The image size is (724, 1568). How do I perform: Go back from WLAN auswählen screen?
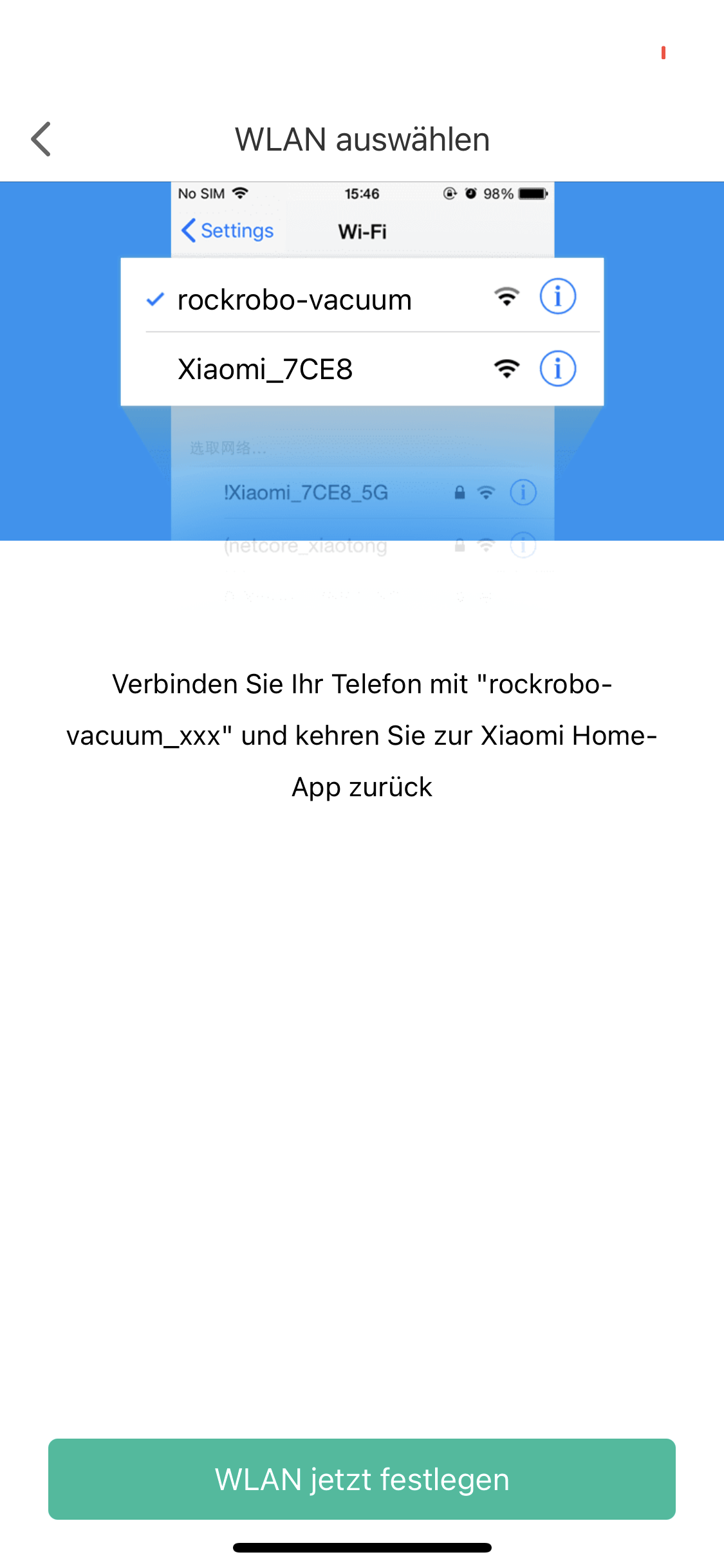pos(41,139)
